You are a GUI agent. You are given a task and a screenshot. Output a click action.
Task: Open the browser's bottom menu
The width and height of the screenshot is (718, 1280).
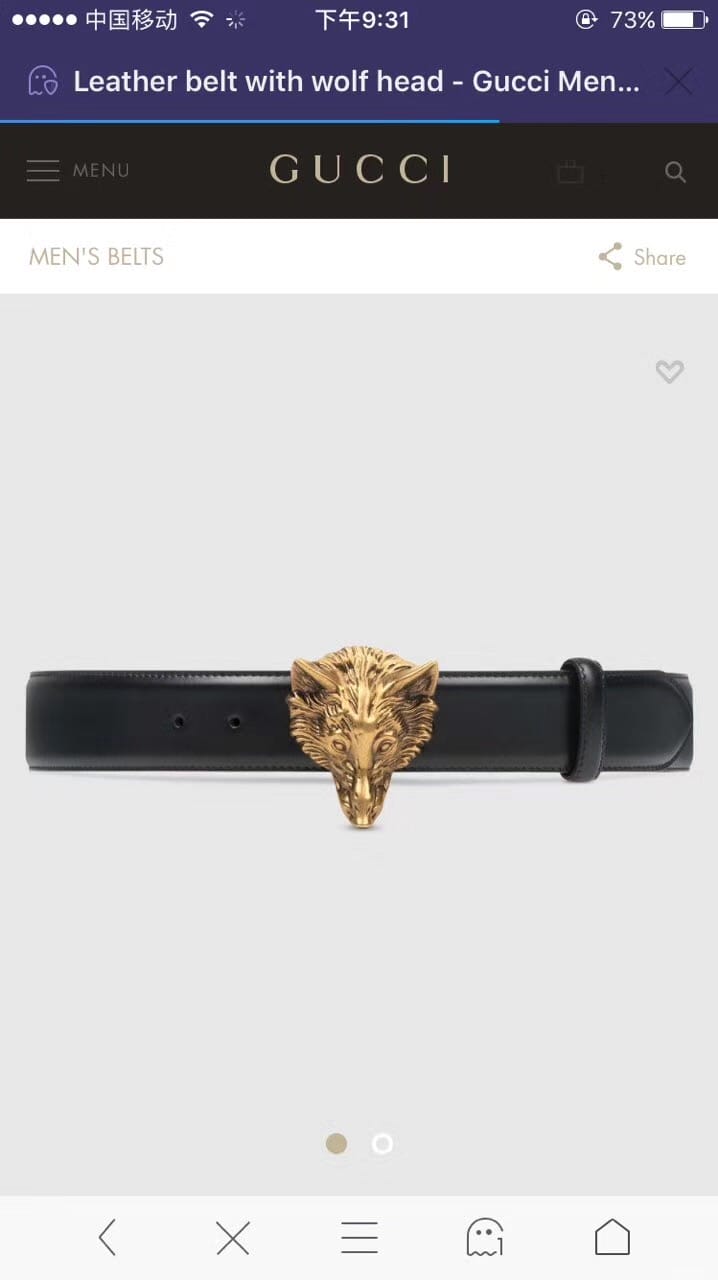coord(359,1238)
